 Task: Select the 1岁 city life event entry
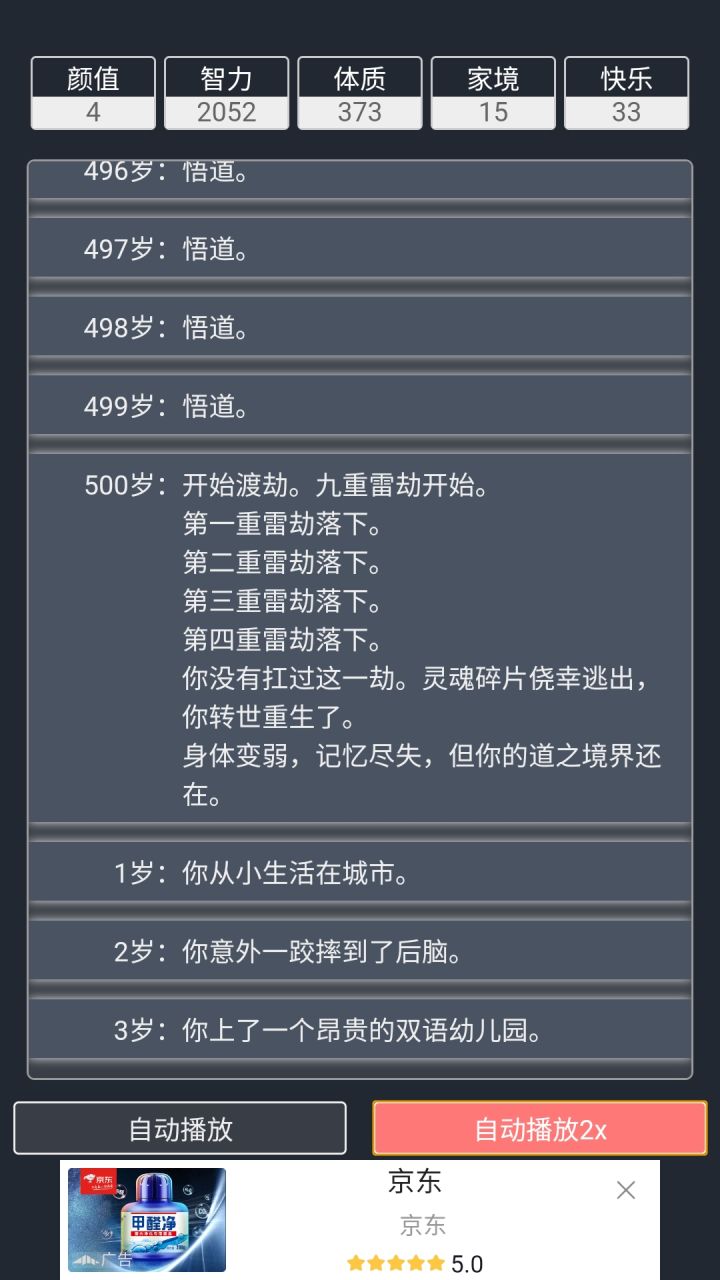click(360, 871)
